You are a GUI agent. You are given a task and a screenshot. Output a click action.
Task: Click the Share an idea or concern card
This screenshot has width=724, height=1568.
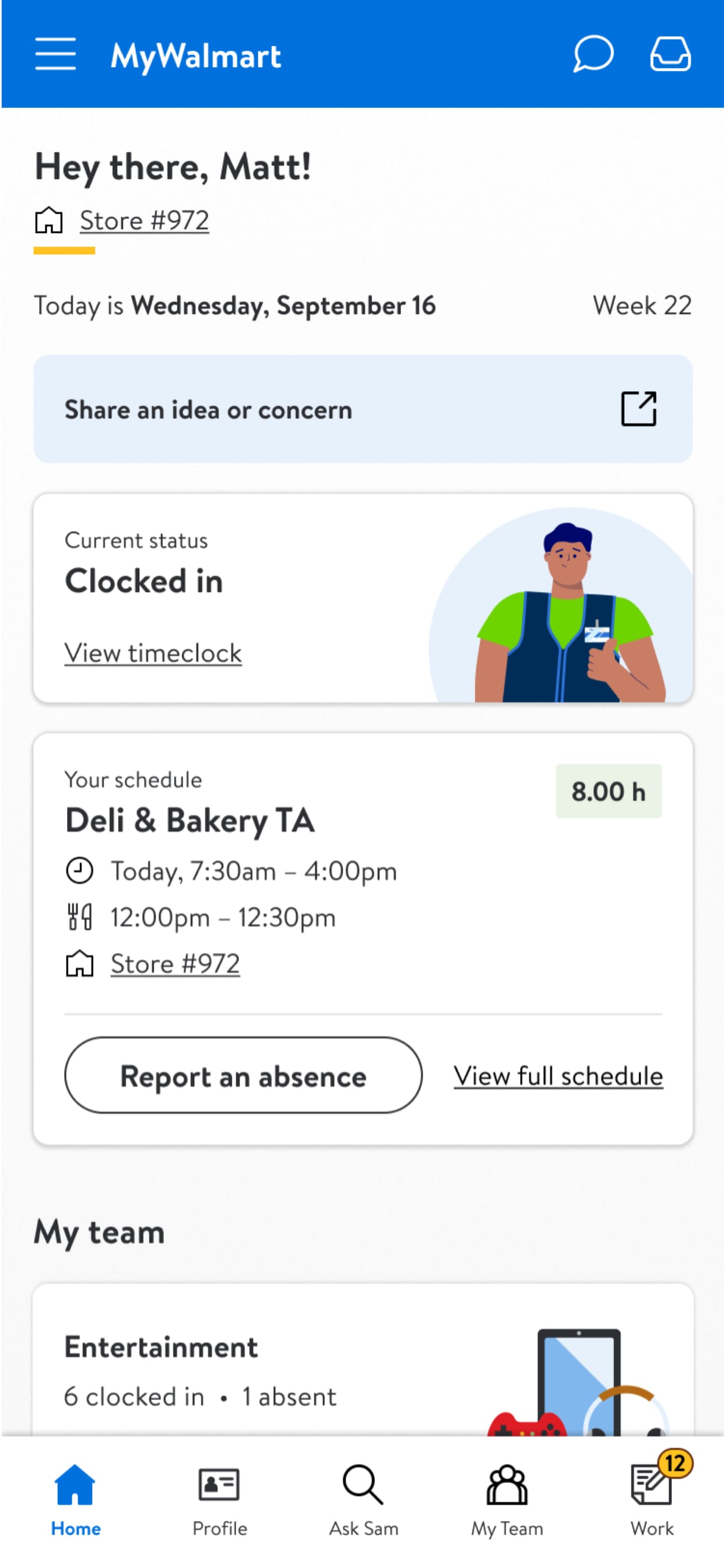[x=209, y=409]
